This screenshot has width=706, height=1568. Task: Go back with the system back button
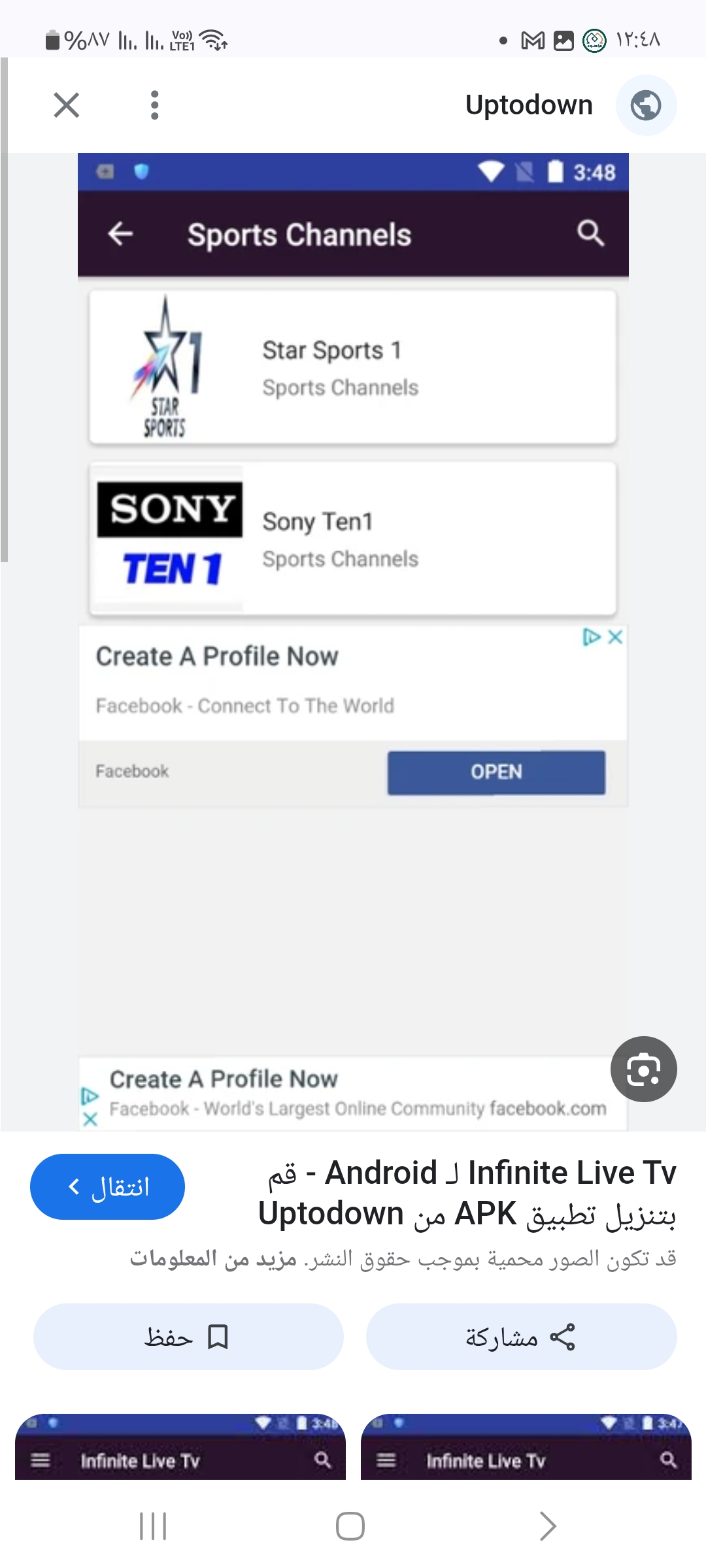click(548, 1526)
